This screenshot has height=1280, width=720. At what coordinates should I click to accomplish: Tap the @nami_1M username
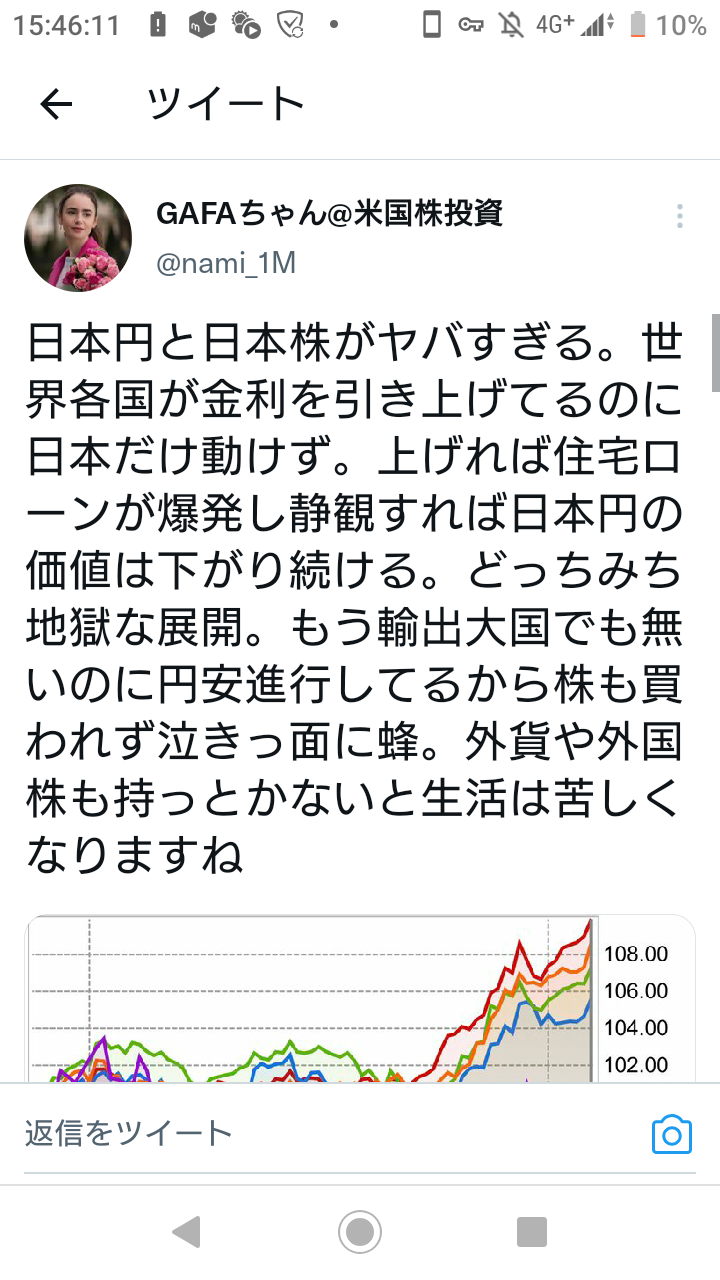point(226,263)
